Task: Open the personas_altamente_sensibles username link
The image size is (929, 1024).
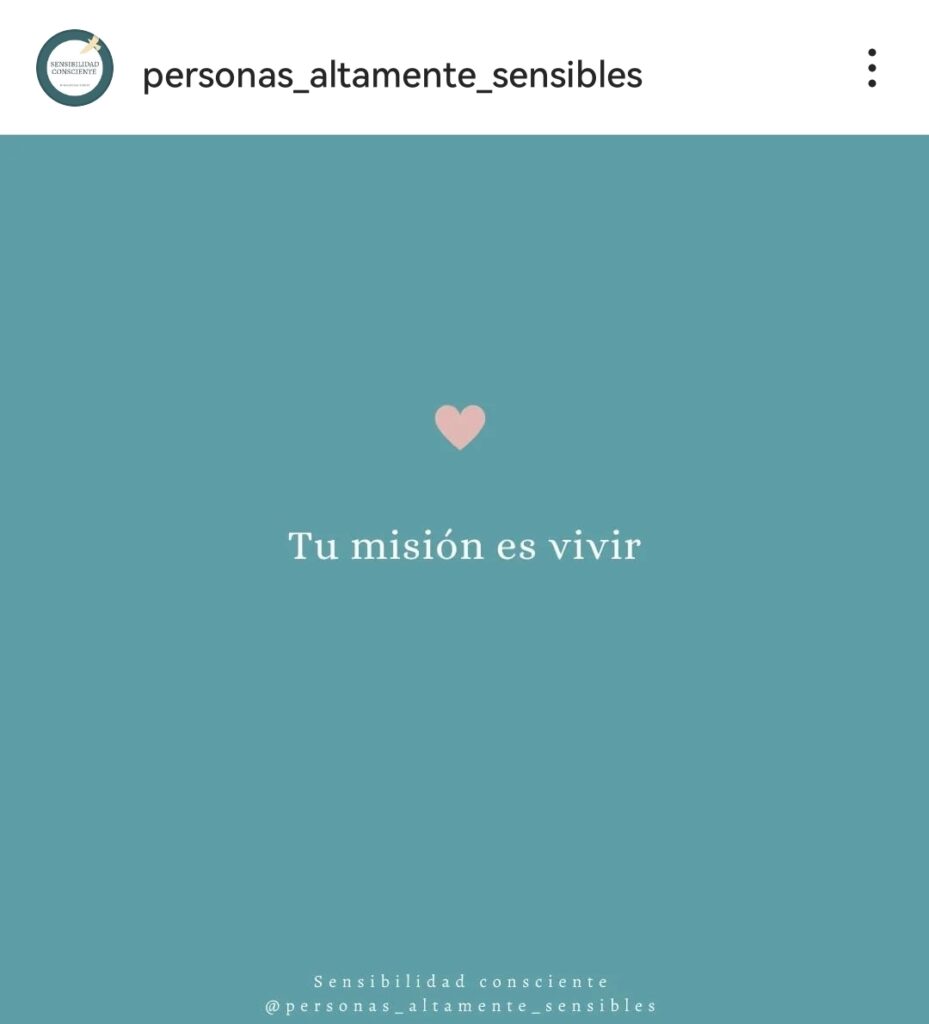Action: pyautogui.click(x=392, y=75)
